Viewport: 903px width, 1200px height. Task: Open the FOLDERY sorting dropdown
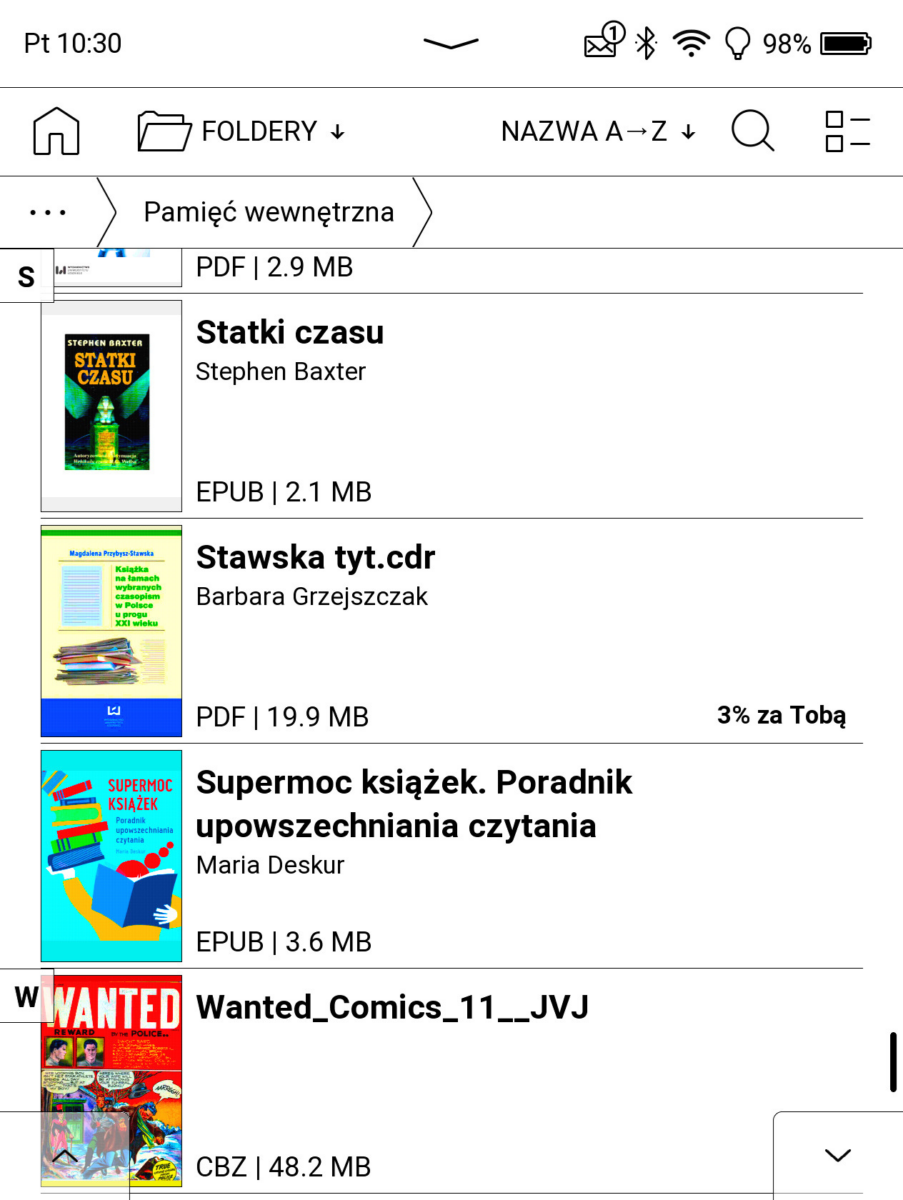[x=268, y=130]
